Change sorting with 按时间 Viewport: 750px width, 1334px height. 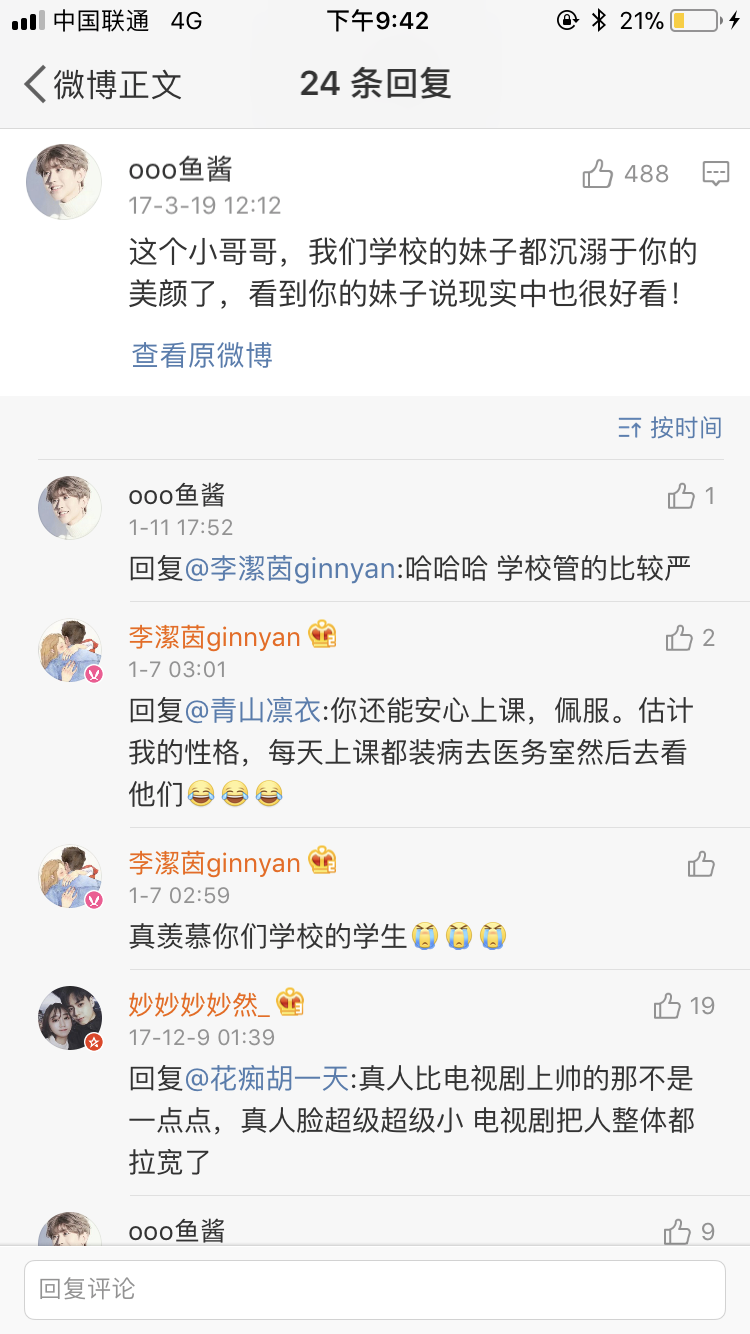(669, 428)
